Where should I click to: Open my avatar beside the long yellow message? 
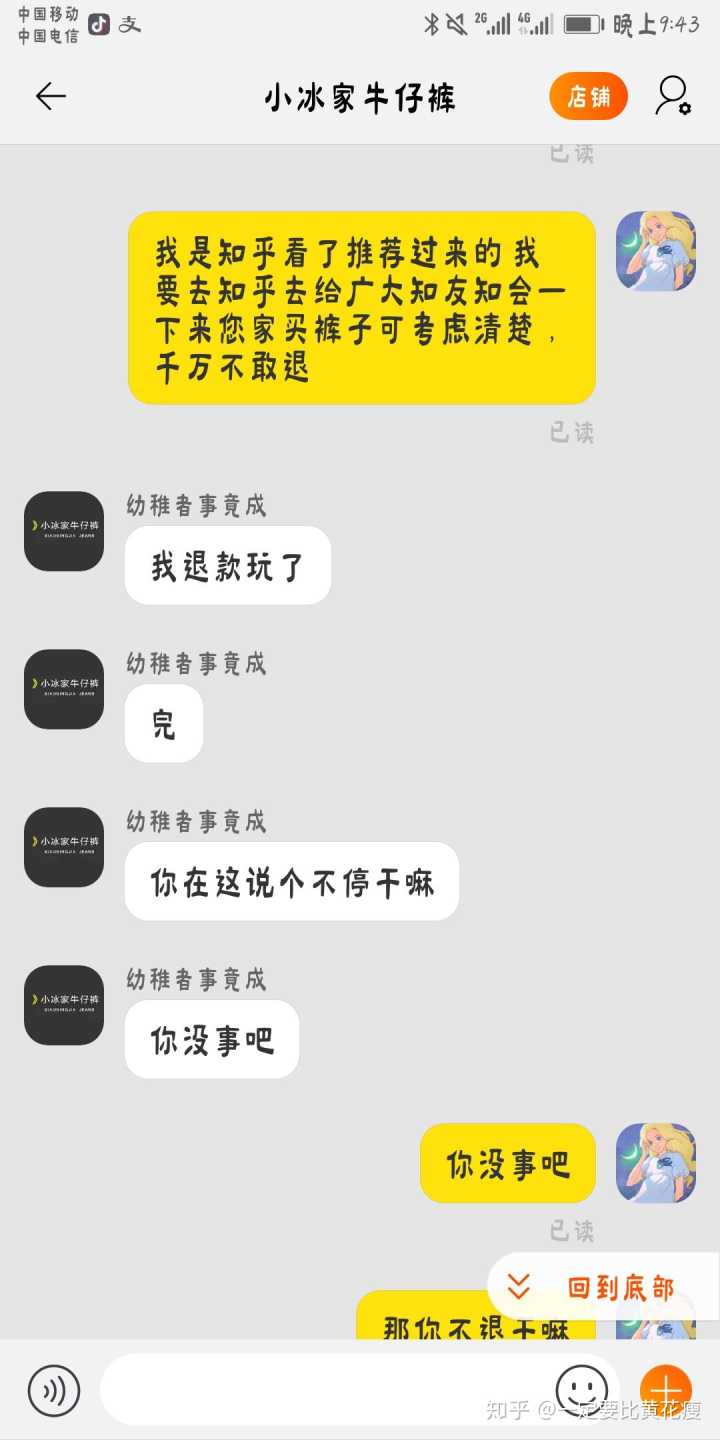655,251
